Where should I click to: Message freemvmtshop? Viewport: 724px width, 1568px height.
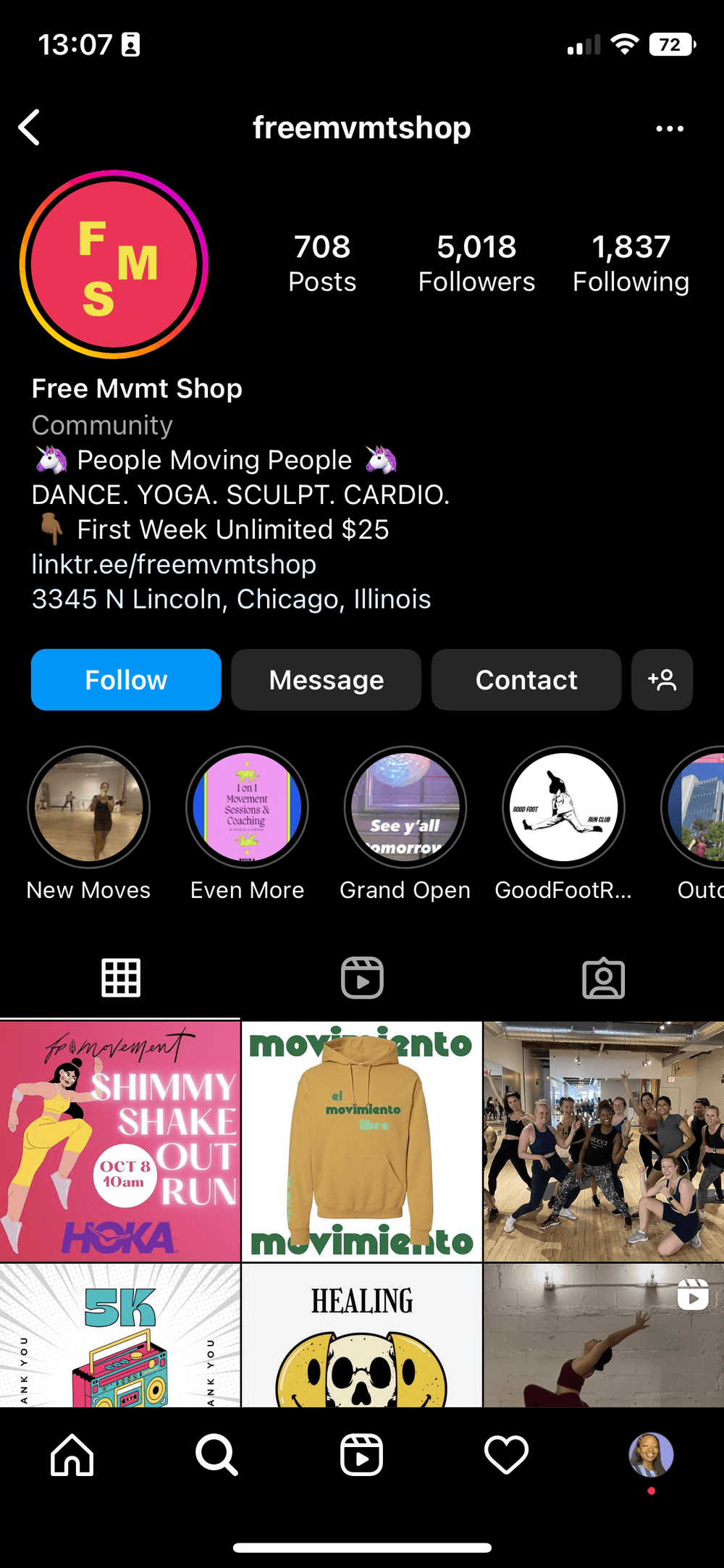326,679
